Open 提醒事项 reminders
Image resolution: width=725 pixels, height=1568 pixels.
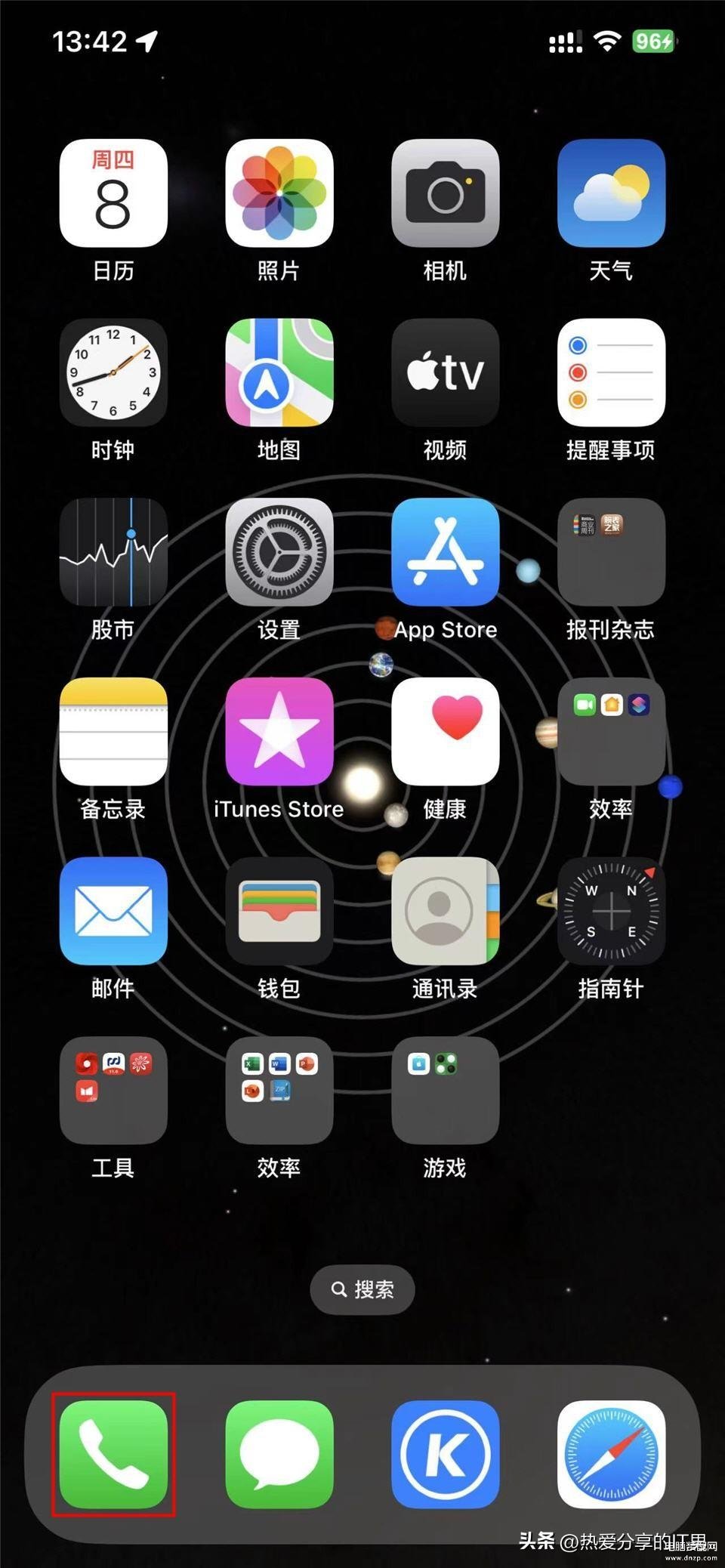pyautogui.click(x=611, y=372)
